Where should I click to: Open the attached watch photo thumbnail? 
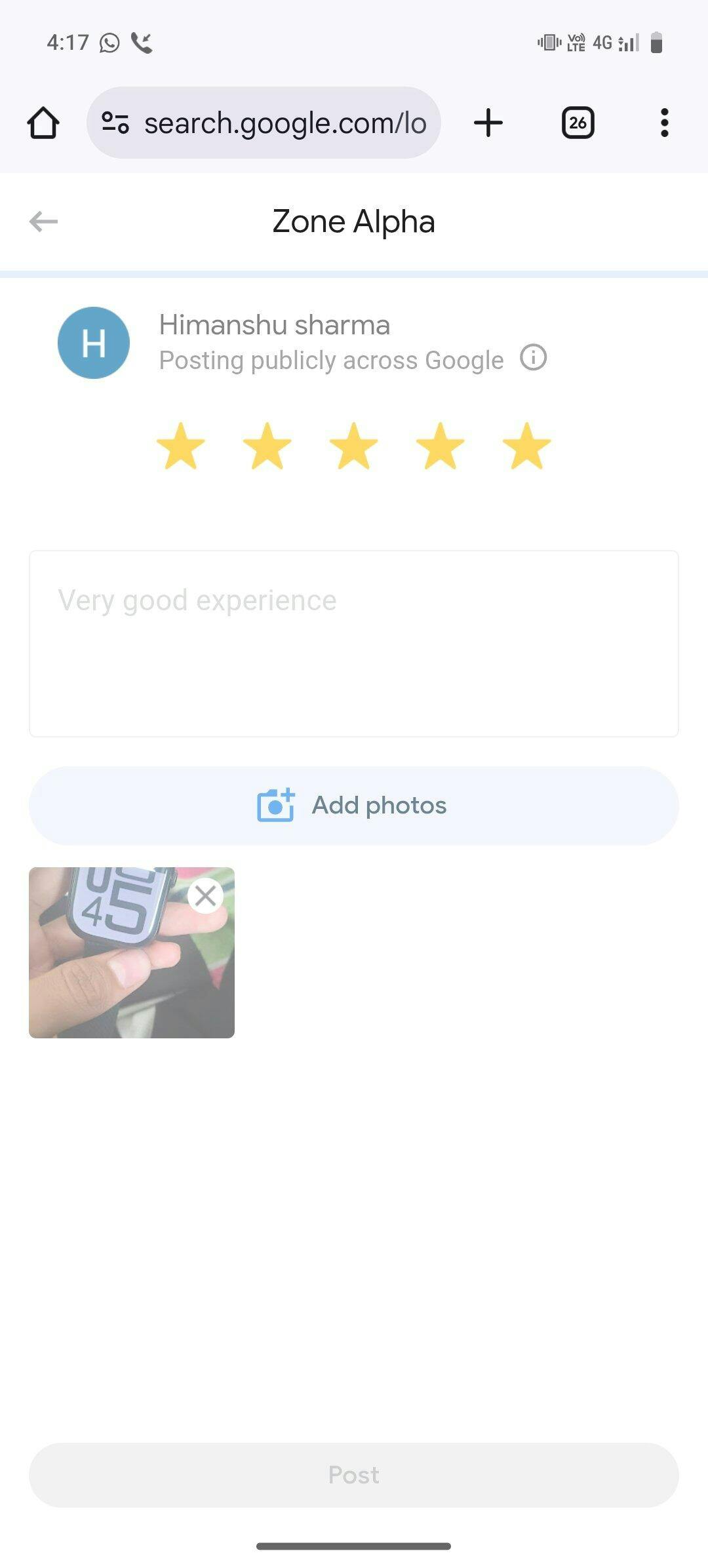pos(132,952)
